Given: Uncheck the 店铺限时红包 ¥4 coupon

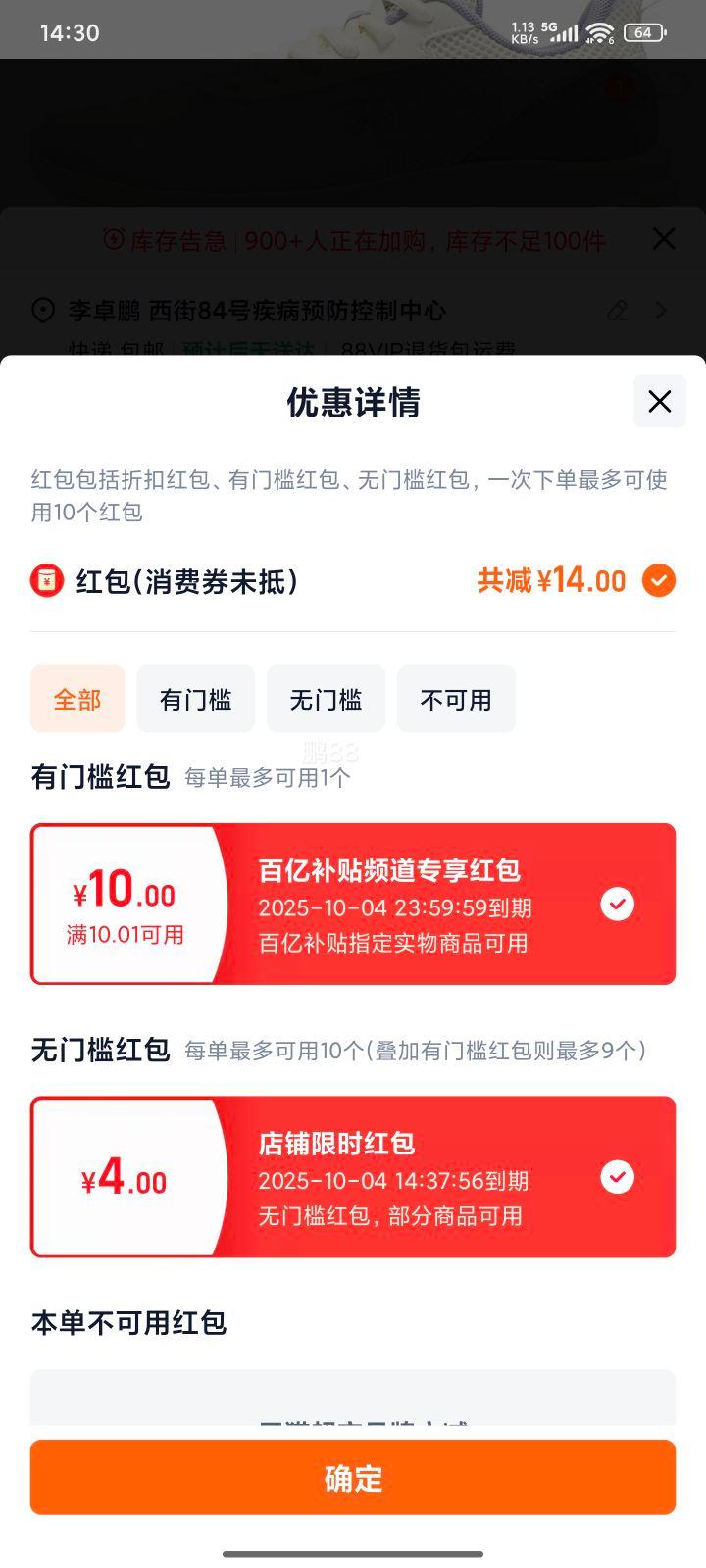Looking at the screenshot, I should 617,1176.
